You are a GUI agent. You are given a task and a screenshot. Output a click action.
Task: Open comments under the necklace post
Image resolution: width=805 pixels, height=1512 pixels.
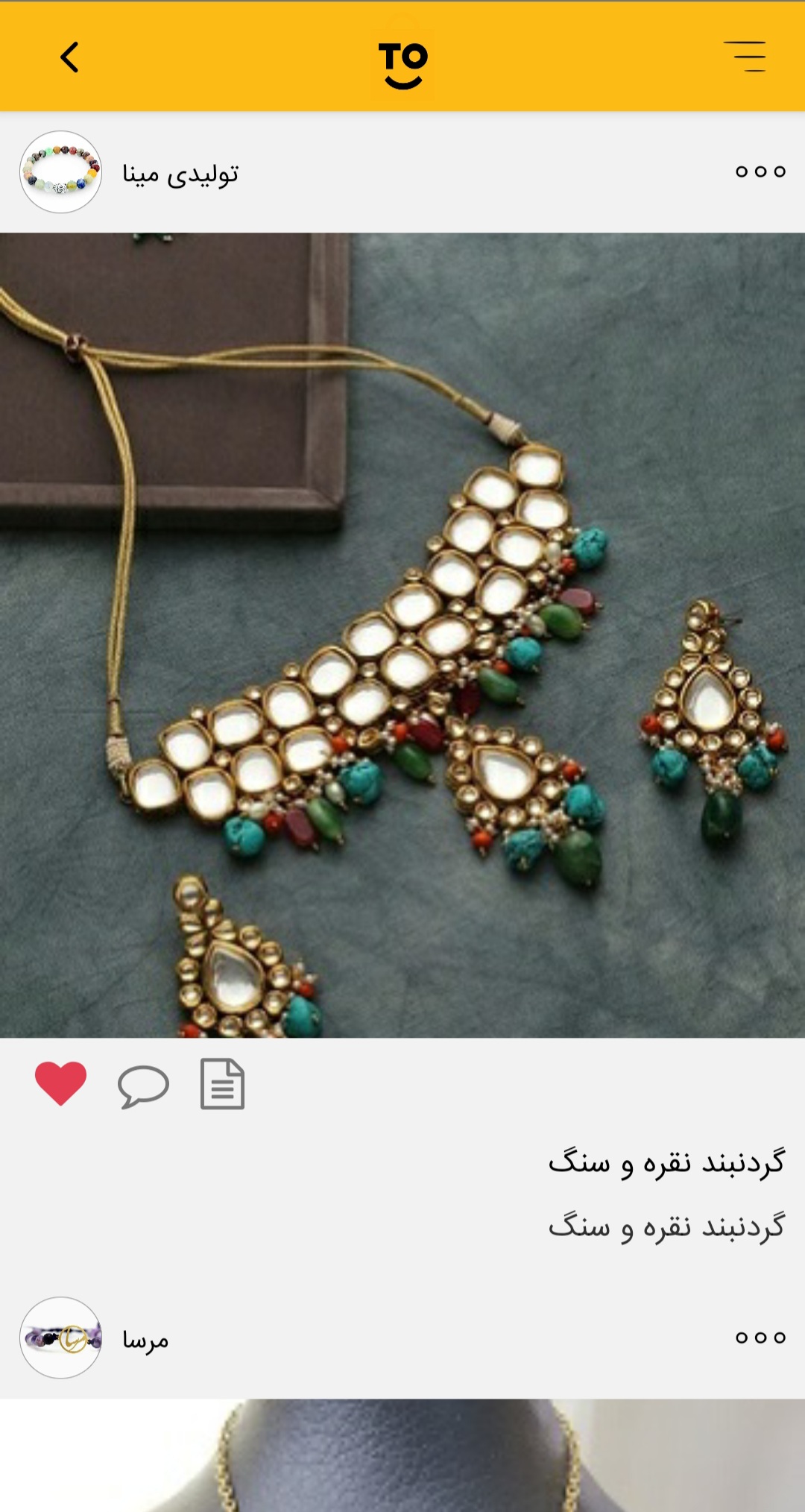click(x=143, y=1086)
